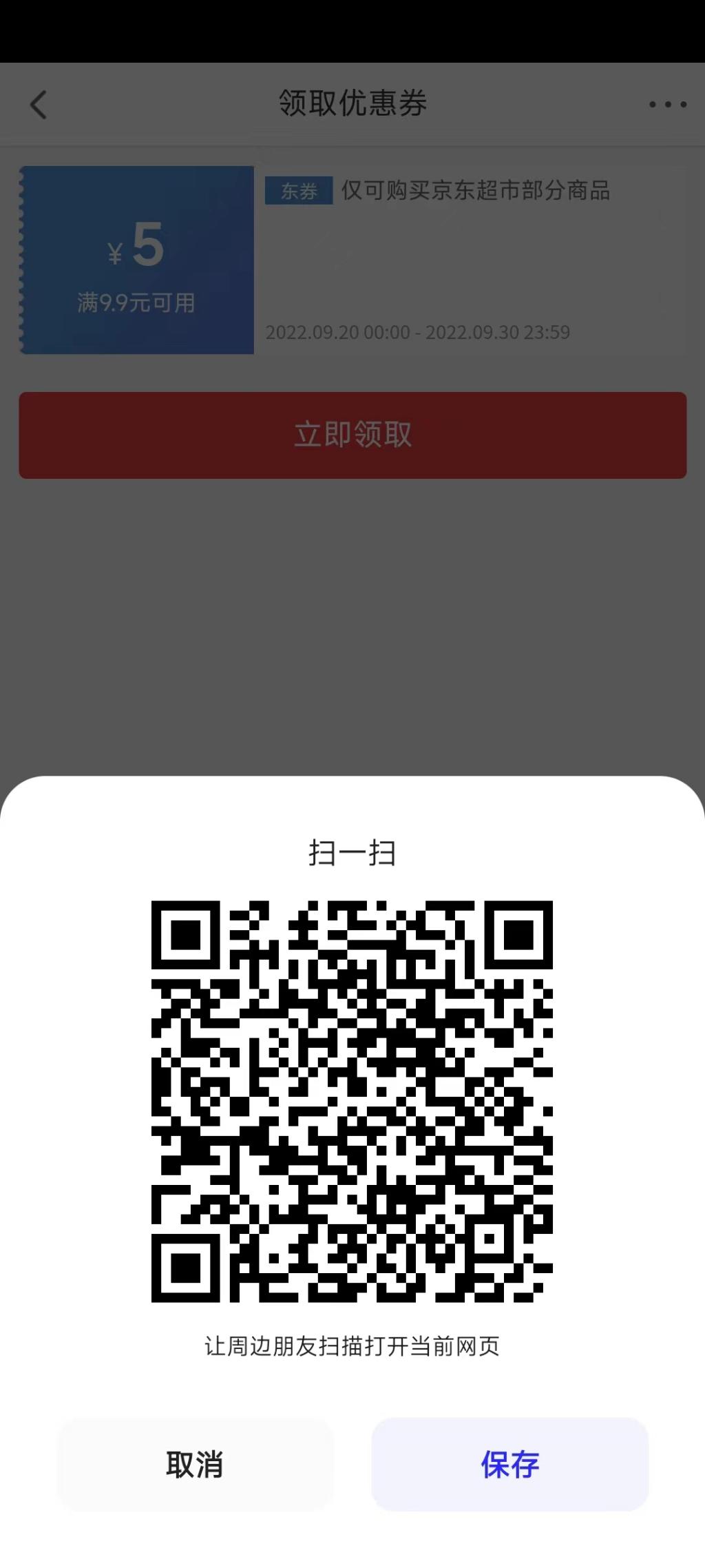Save the QR code with 保存
705x1568 pixels.
tap(509, 1464)
